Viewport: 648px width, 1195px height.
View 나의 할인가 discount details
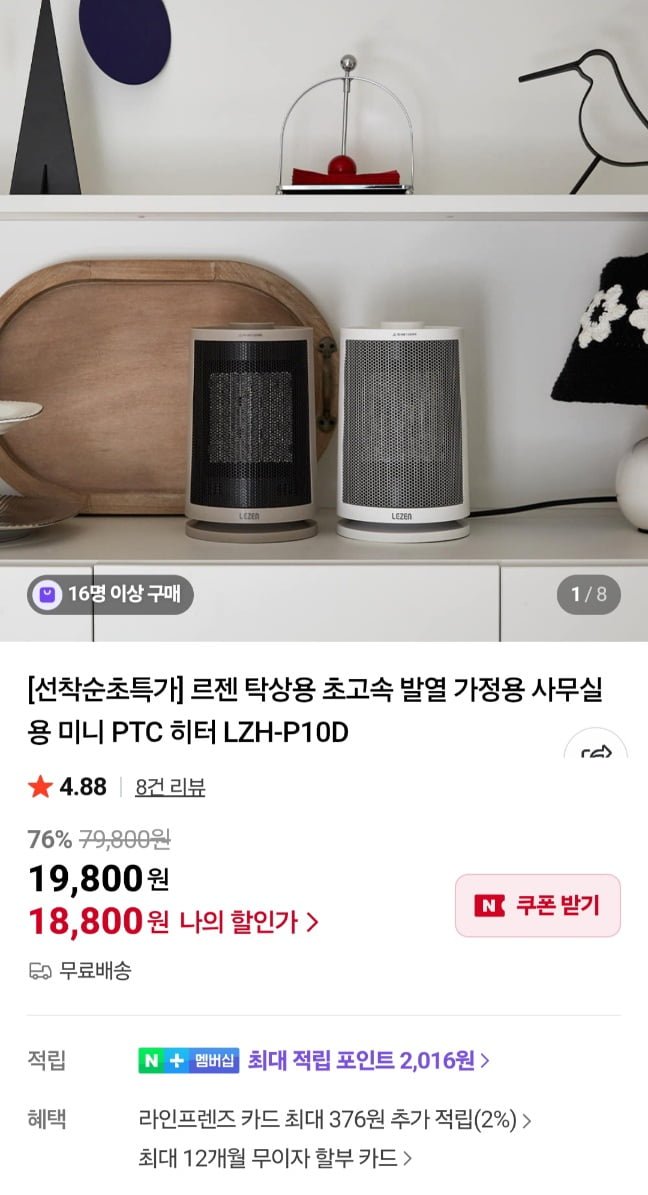(x=248, y=922)
